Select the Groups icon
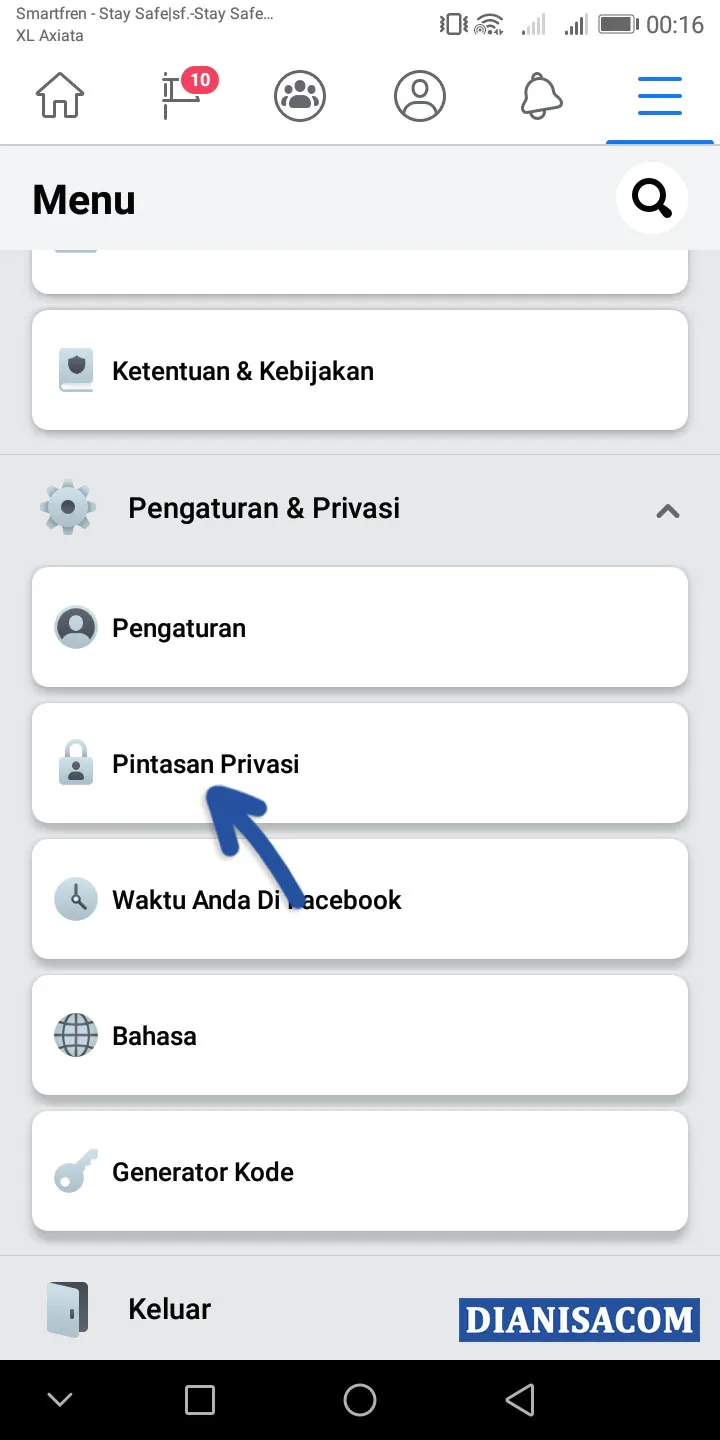 point(300,95)
